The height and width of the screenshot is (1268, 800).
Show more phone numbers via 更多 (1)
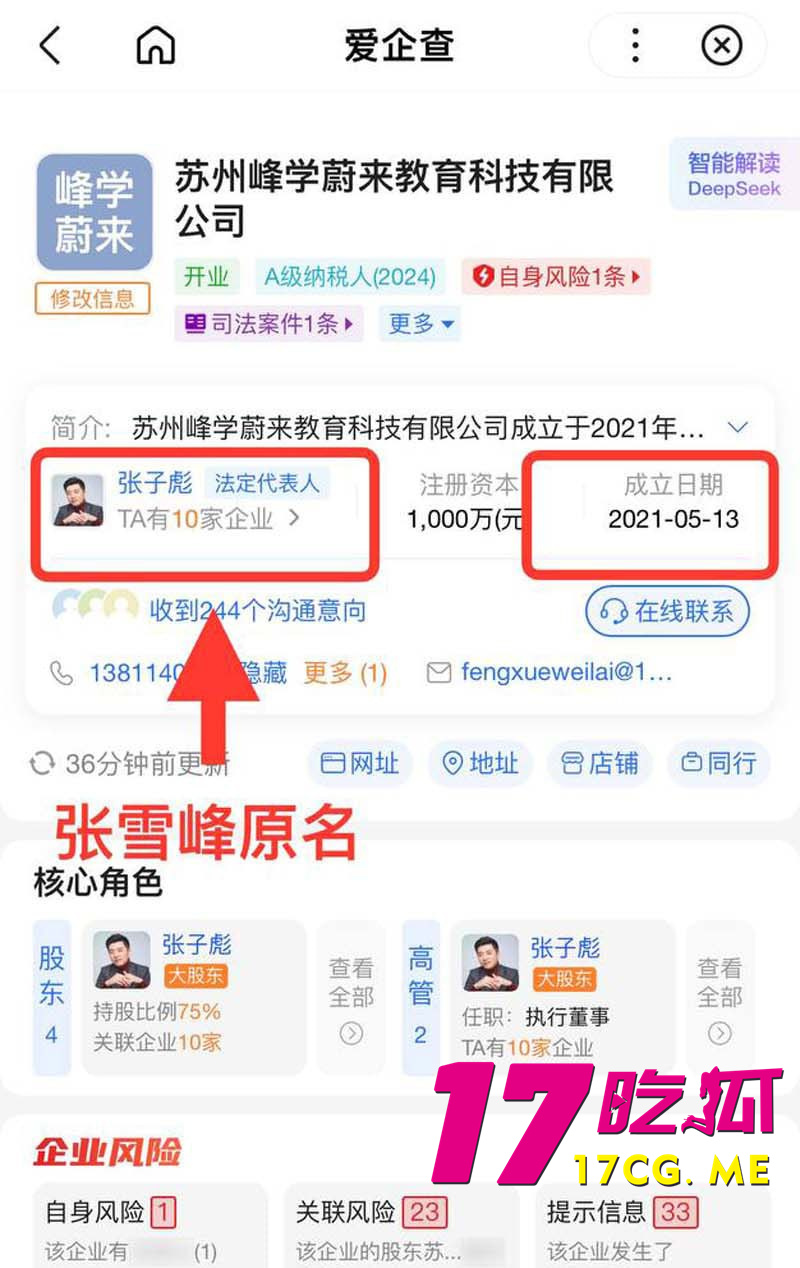[345, 673]
